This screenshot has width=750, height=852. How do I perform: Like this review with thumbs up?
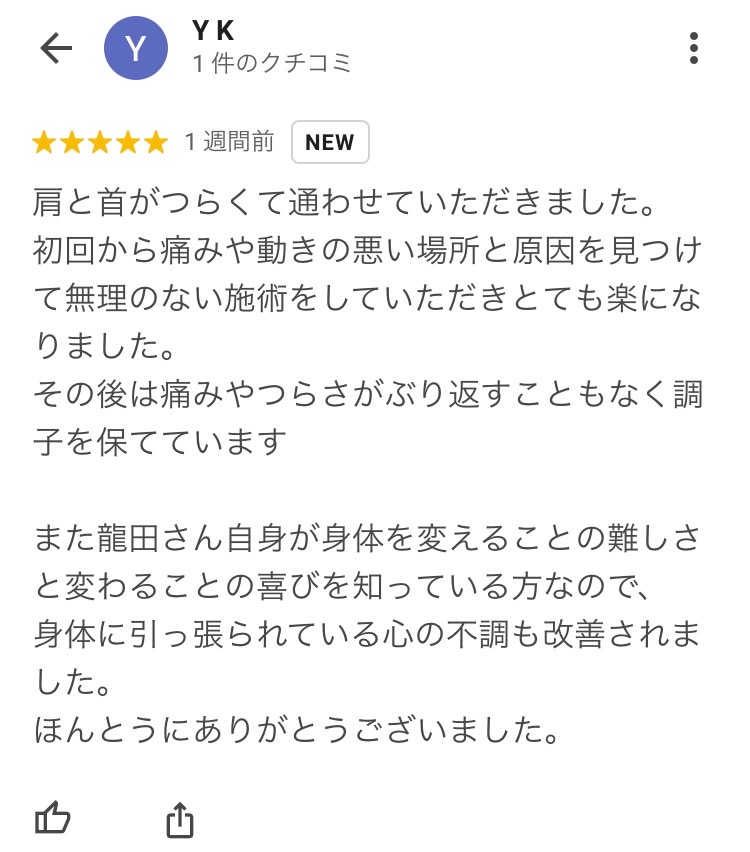click(x=53, y=818)
